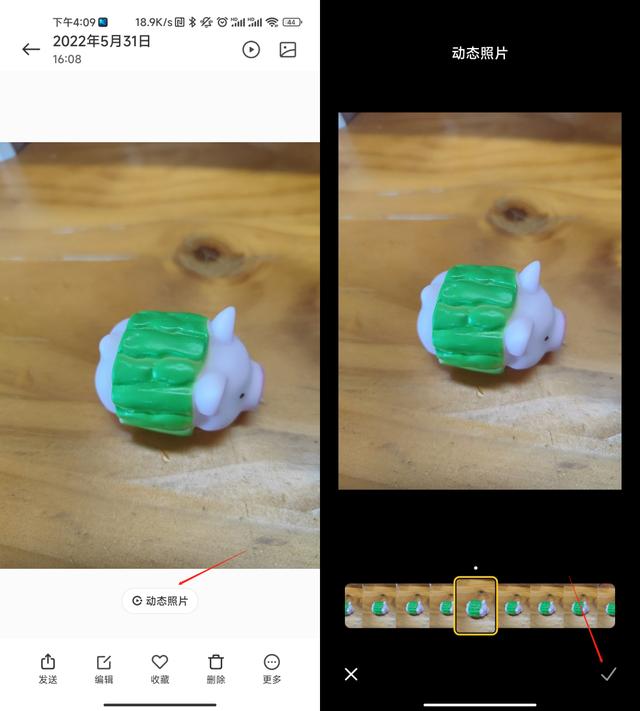Delete the photo with 删除
Screen dimensions: 640x711
tap(216, 669)
